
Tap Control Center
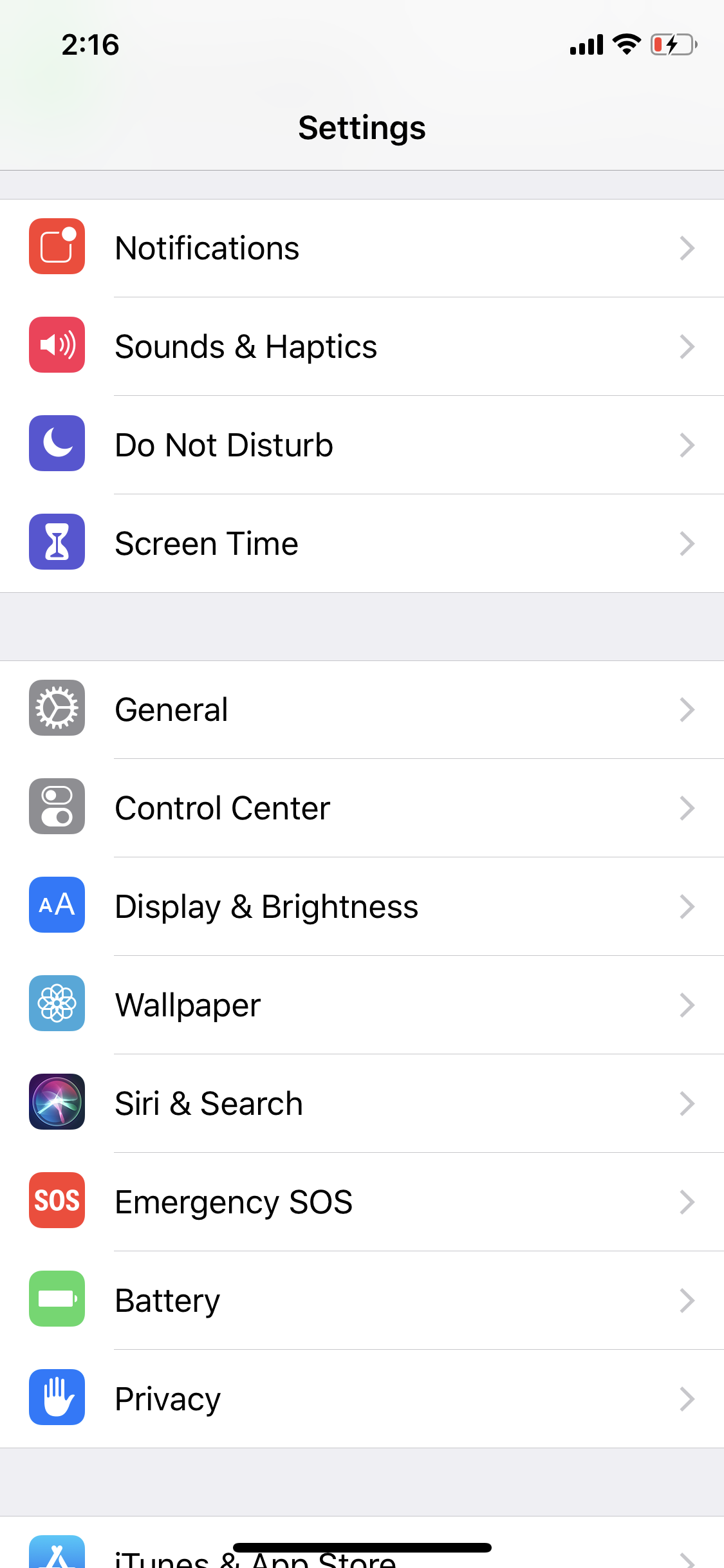point(362,808)
